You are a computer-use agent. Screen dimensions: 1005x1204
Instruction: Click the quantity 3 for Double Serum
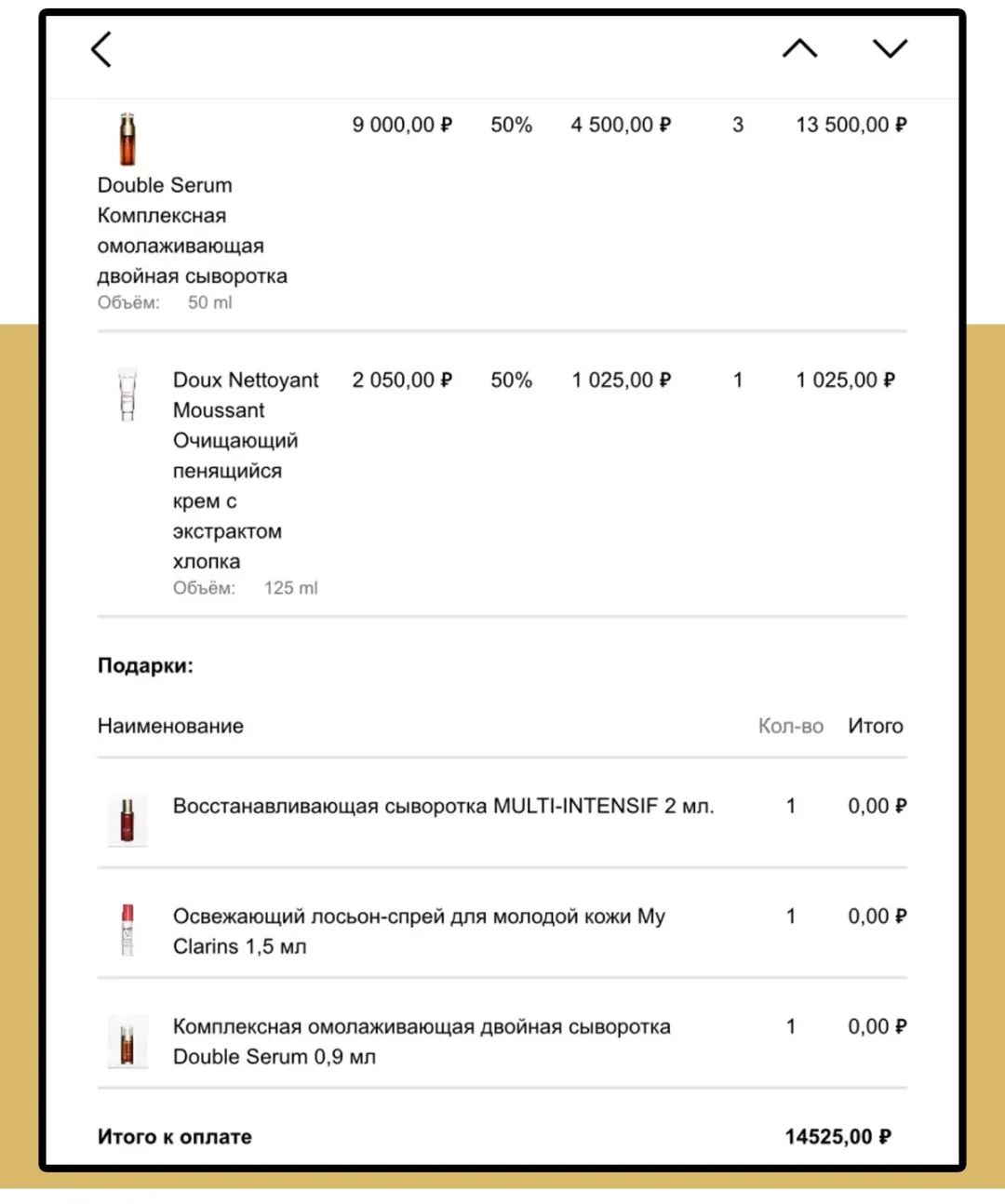pyautogui.click(x=737, y=125)
